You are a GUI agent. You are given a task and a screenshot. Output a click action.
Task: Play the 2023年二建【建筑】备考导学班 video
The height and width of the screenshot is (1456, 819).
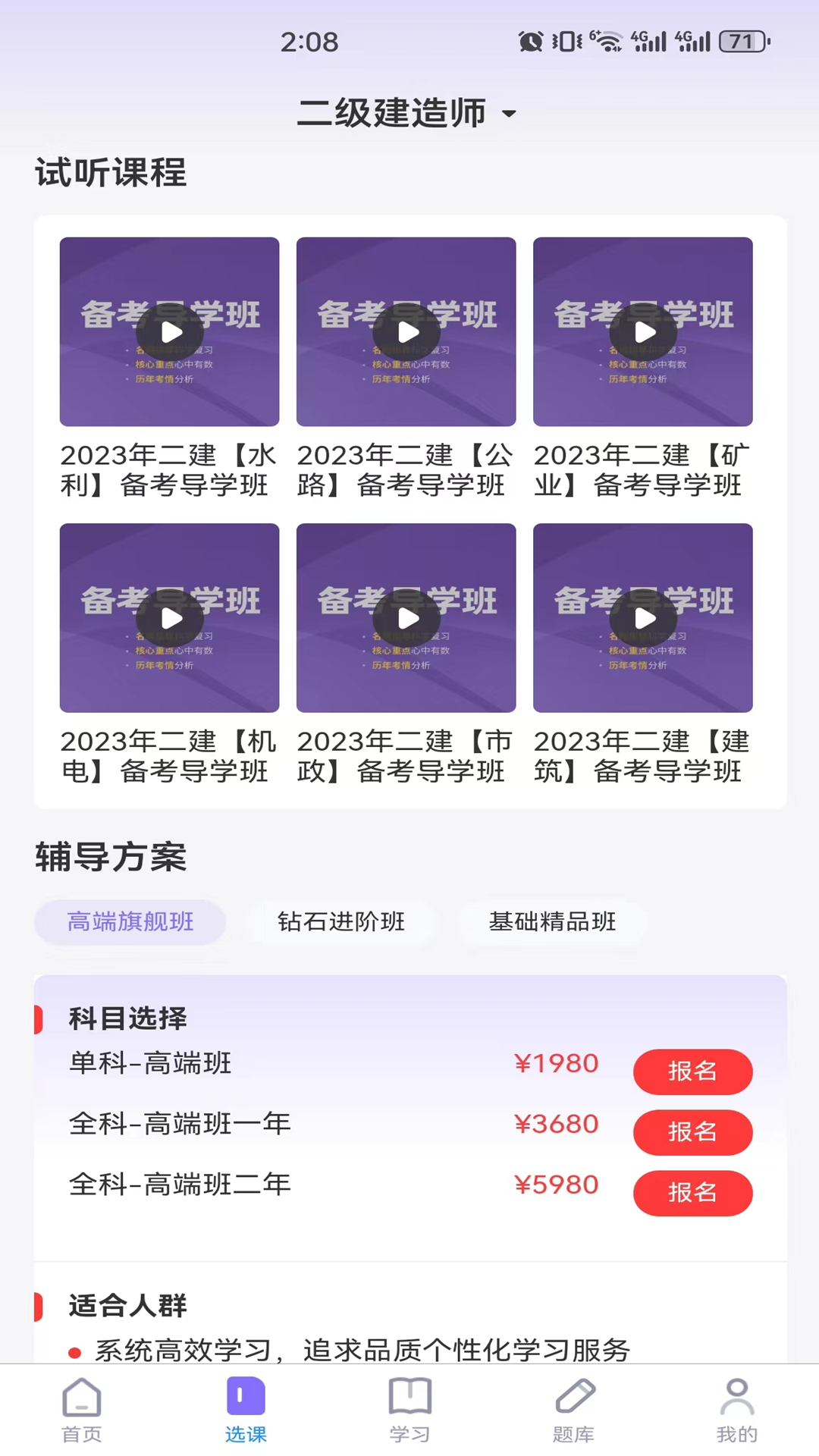643,618
